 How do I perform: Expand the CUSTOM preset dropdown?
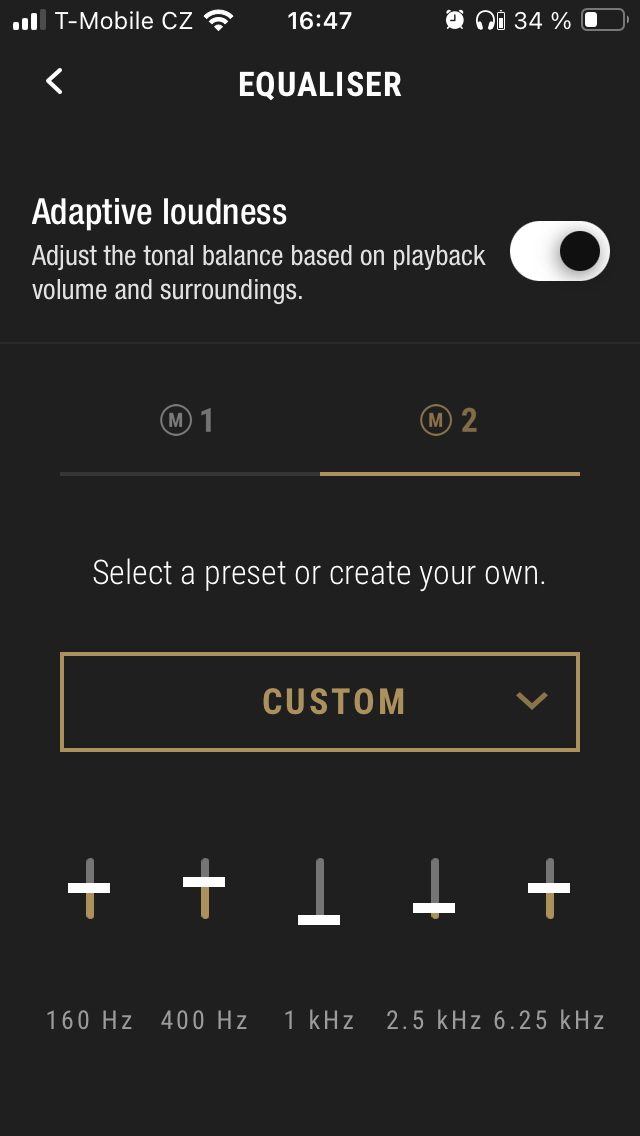coord(320,701)
